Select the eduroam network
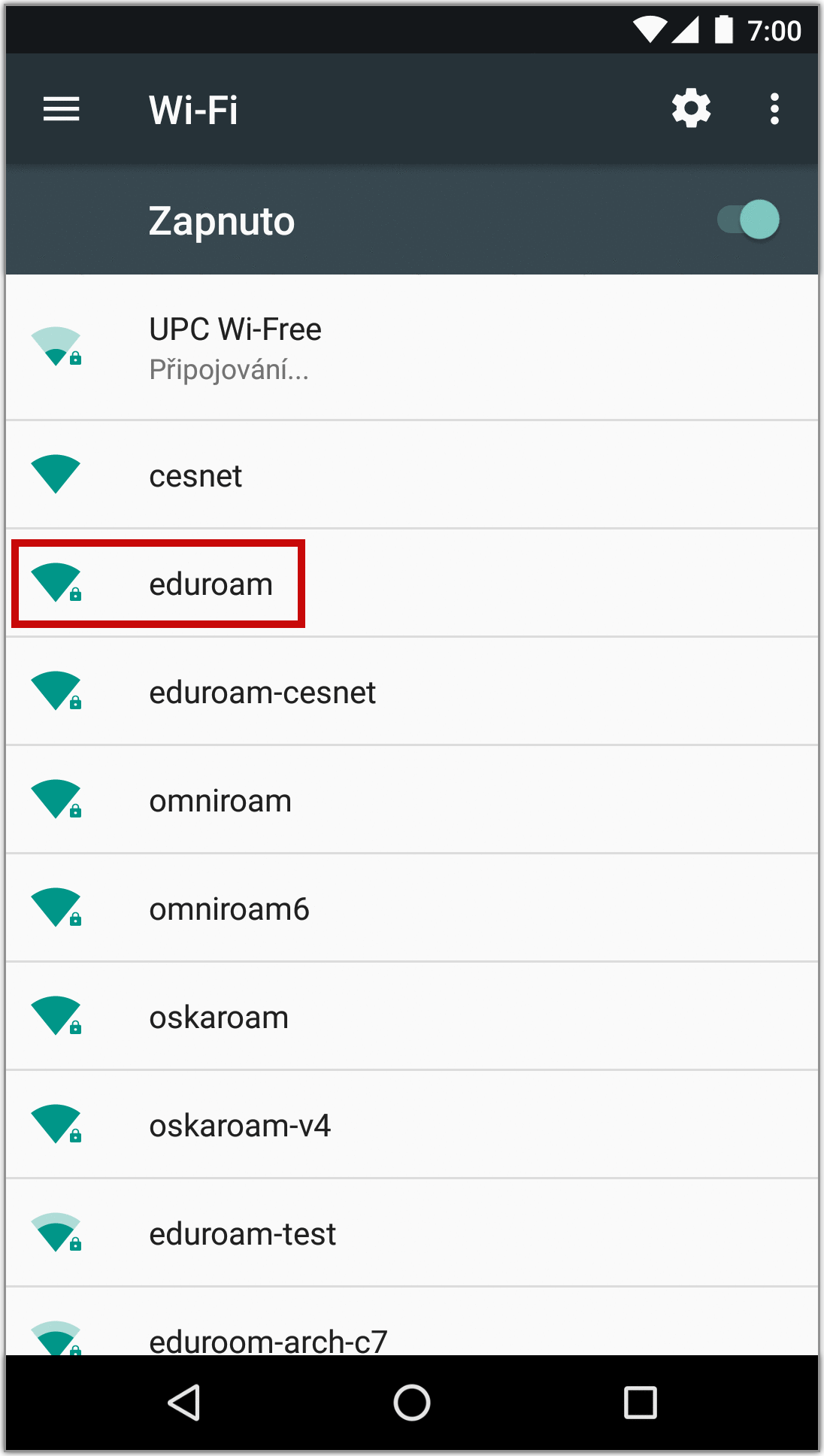Screen dimensions: 824x1456 coord(412,584)
